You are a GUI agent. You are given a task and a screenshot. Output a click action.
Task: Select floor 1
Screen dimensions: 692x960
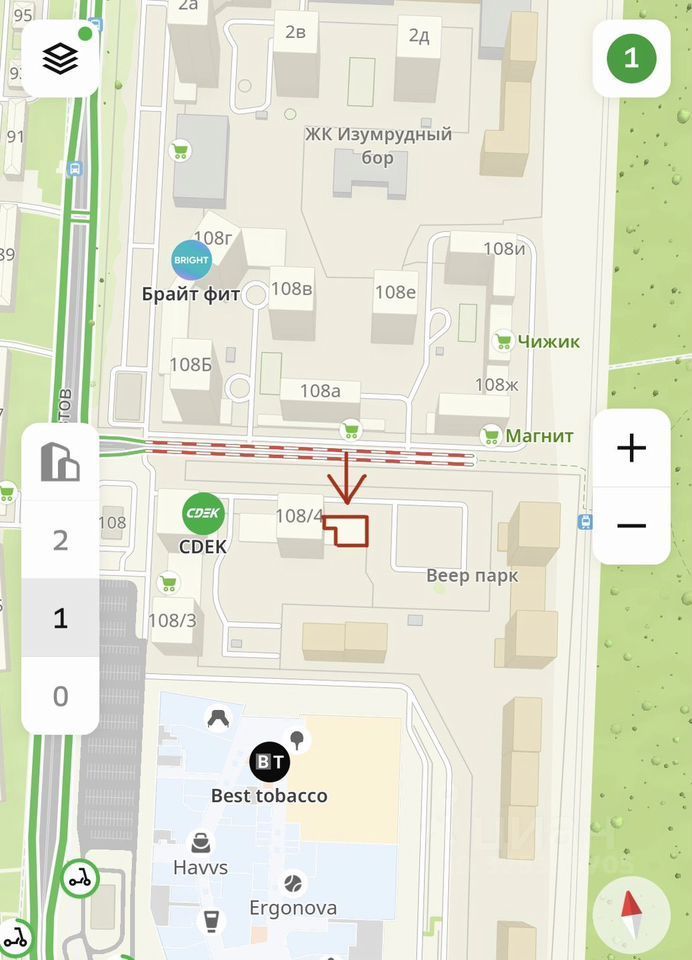click(60, 618)
